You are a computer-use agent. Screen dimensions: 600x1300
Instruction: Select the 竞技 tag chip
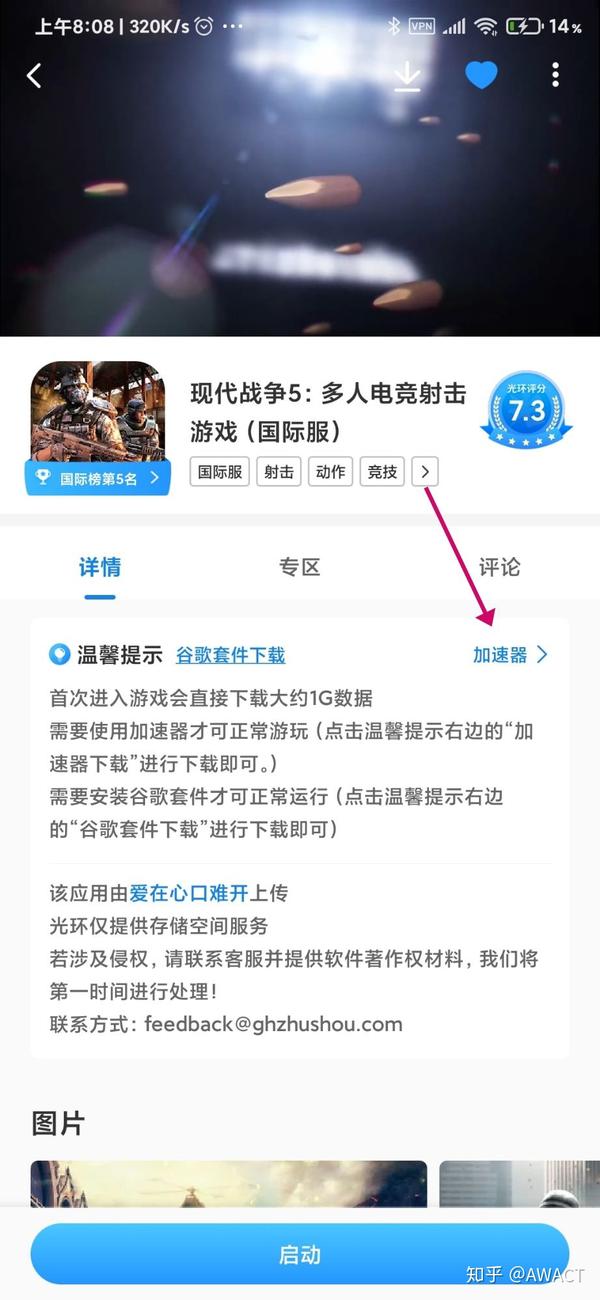pos(382,472)
